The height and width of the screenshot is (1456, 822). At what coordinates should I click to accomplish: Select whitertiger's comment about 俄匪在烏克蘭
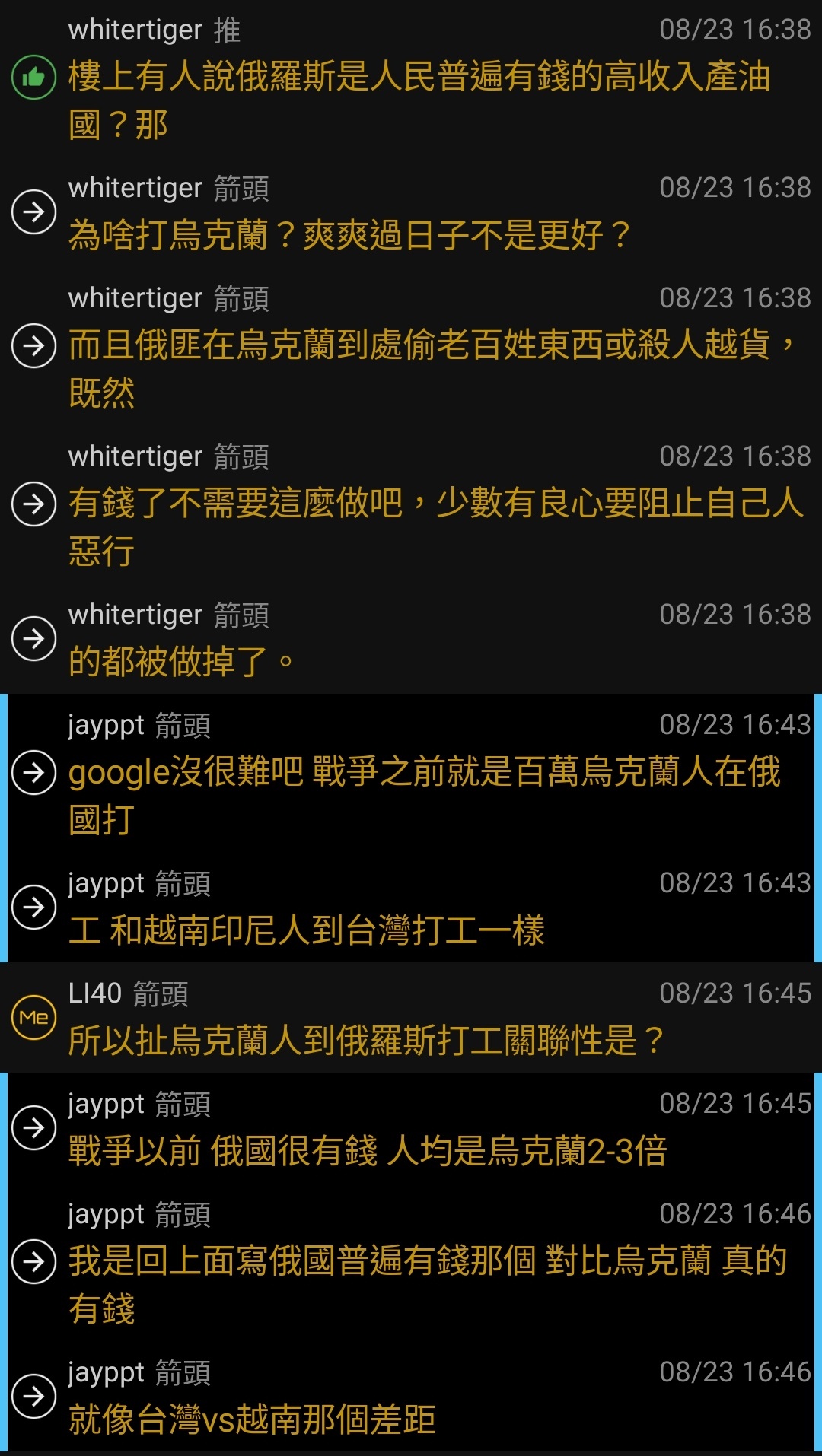tap(411, 348)
